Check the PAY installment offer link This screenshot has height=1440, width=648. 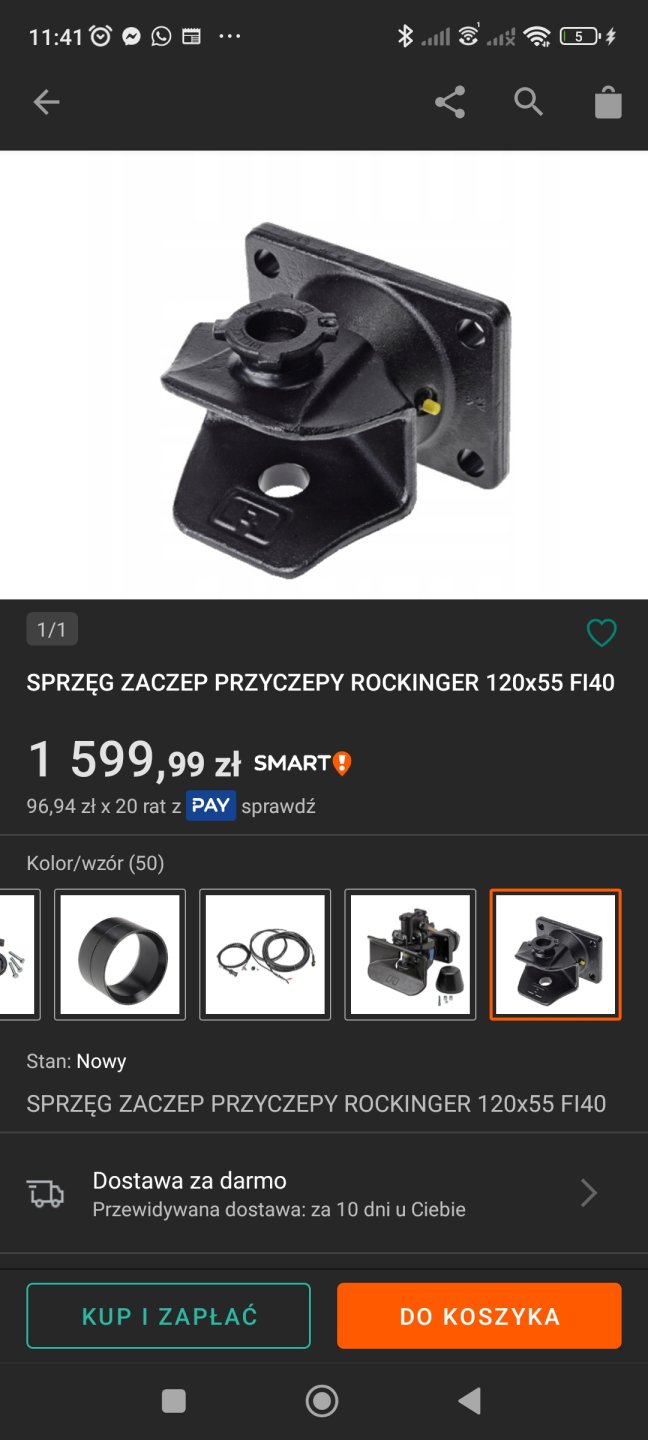coord(278,806)
